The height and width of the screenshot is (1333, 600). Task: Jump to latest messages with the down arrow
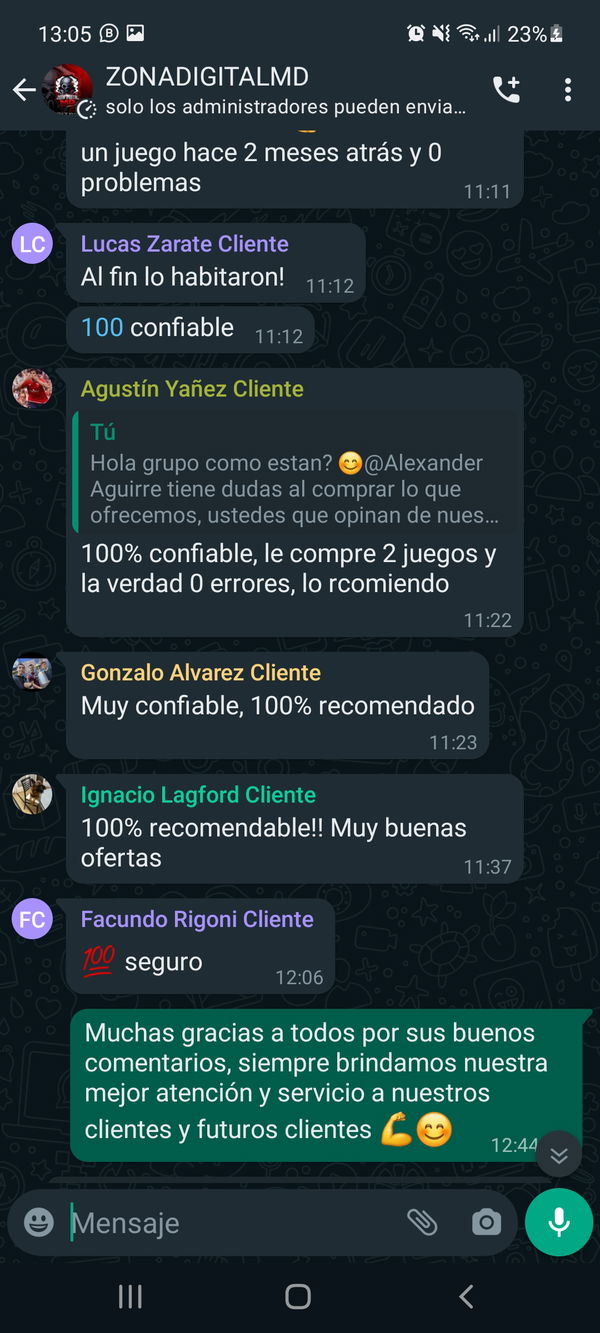(559, 1156)
